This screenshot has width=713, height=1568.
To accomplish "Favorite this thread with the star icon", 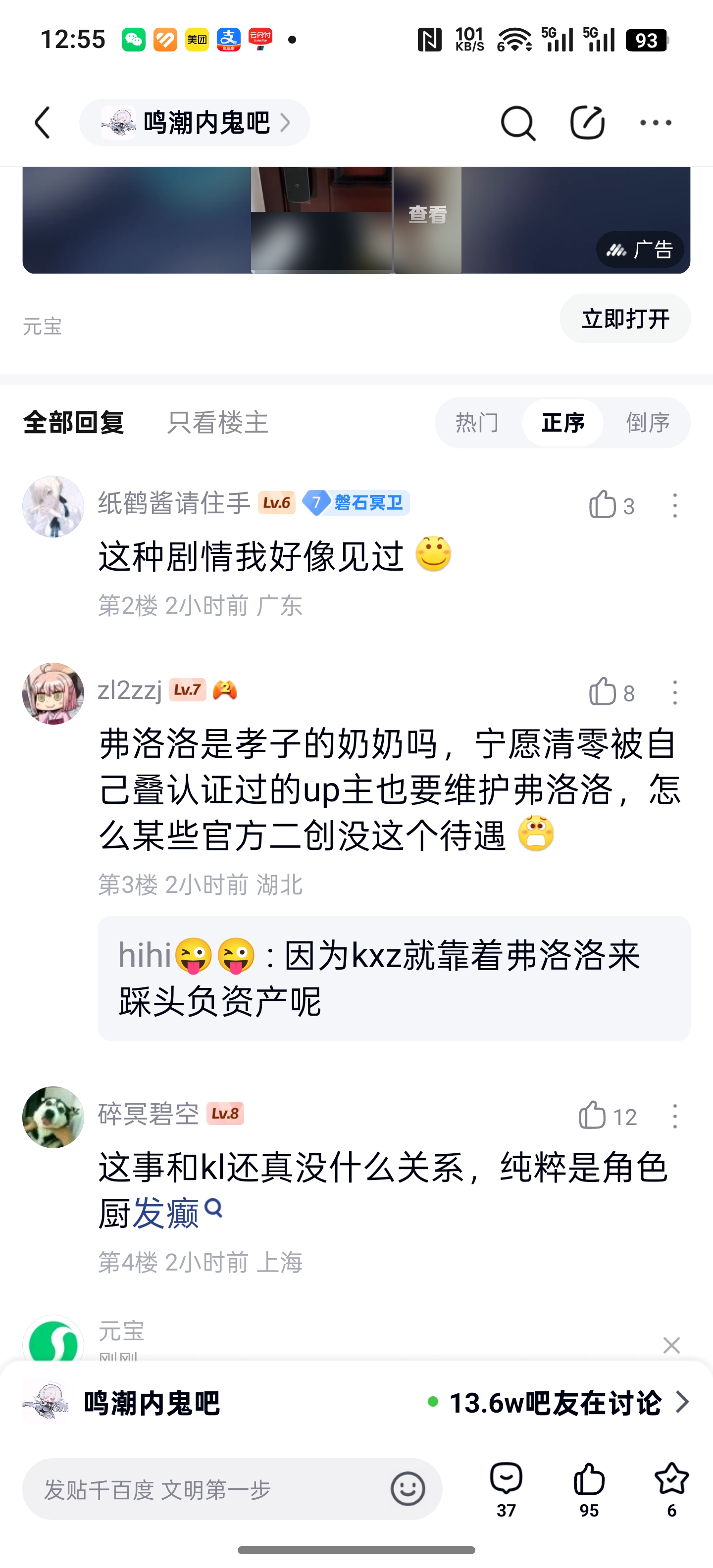I will [x=671, y=1488].
